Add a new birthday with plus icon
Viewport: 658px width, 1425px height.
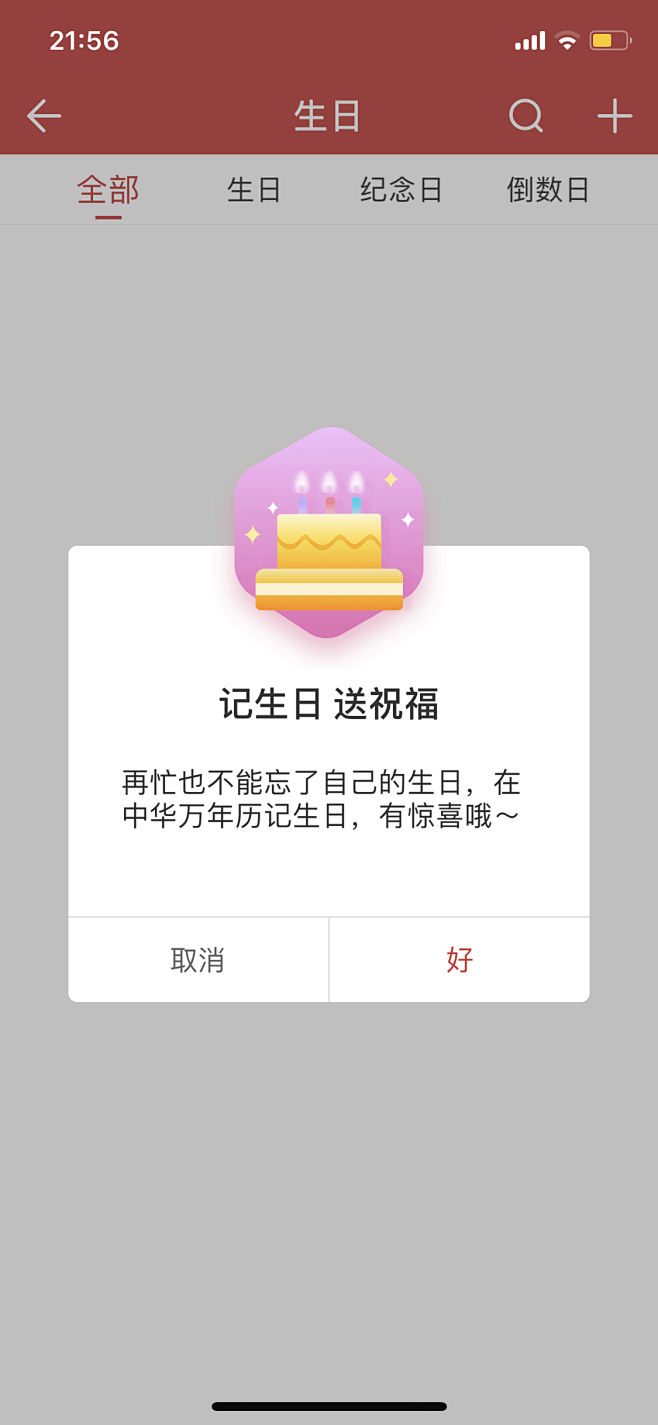(615, 116)
